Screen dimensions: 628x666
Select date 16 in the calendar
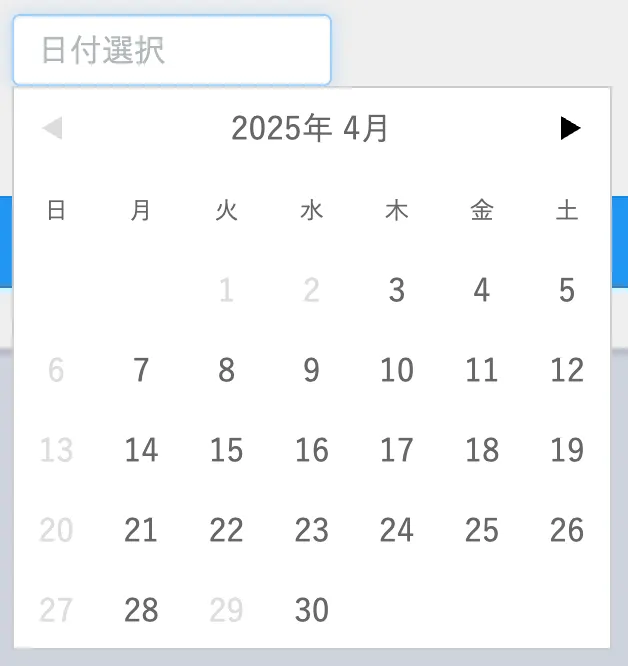click(x=312, y=450)
